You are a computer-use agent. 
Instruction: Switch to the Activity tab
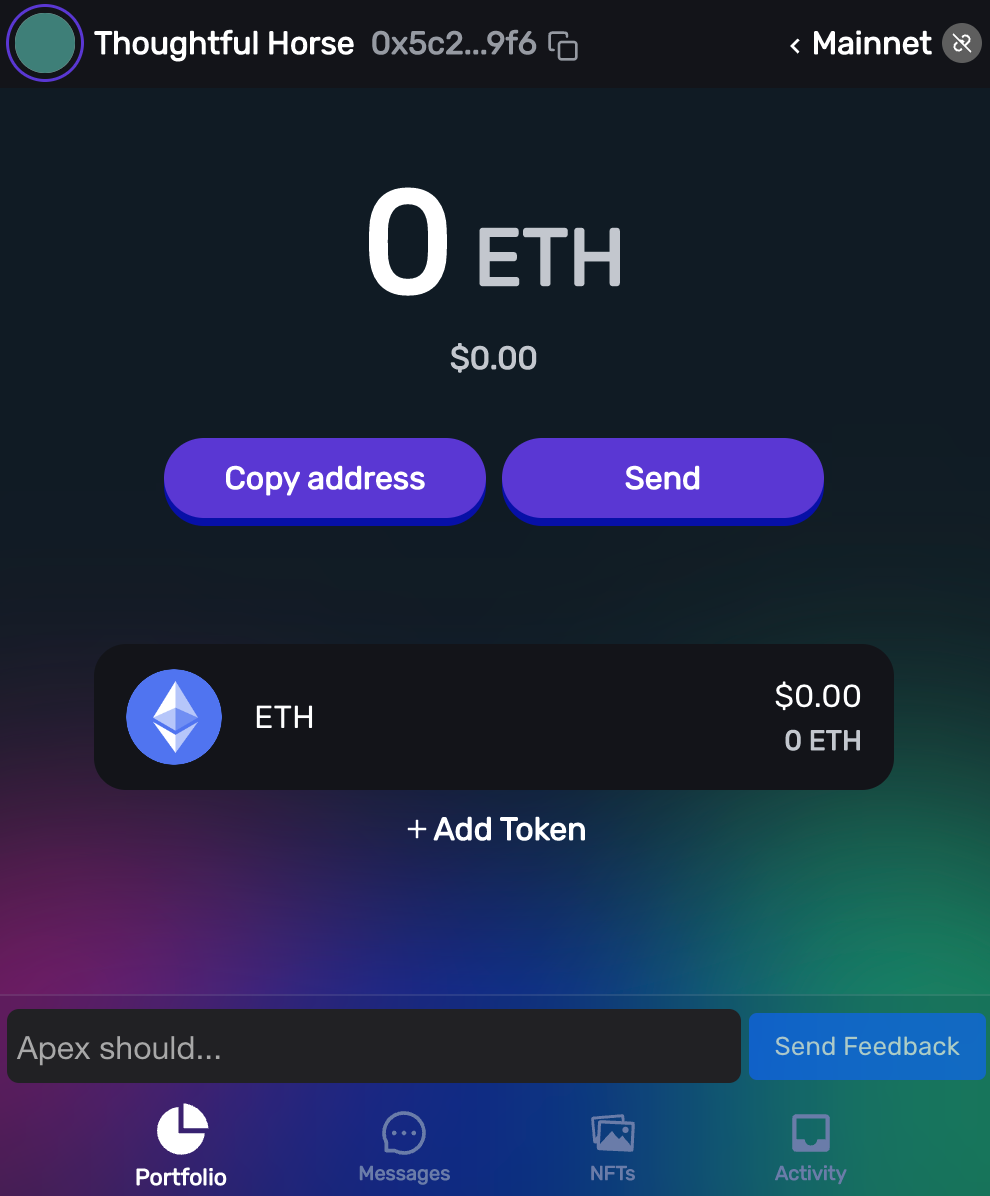[810, 1145]
